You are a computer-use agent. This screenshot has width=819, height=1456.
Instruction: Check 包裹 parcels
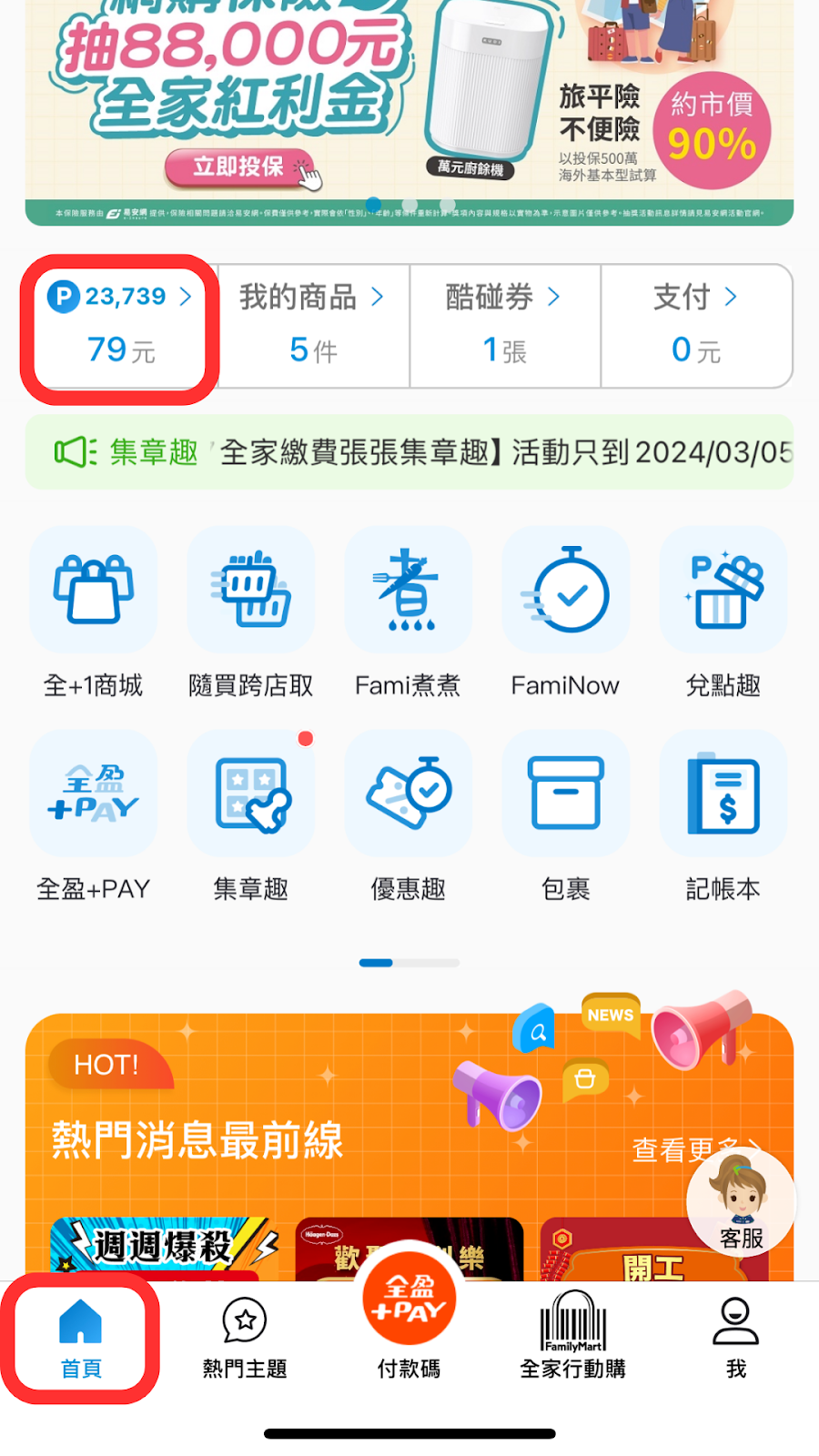565,795
